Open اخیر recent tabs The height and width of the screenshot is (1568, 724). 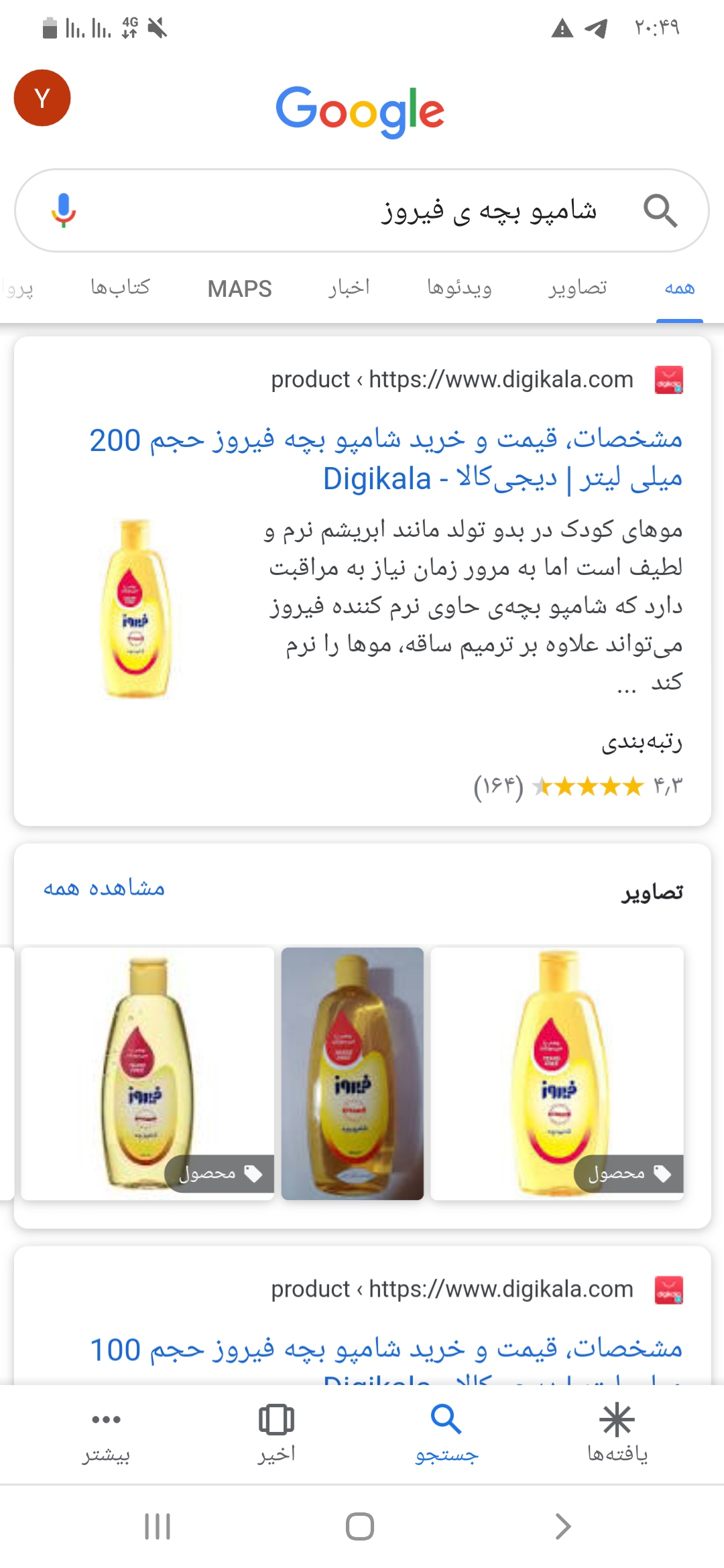[x=276, y=1433]
